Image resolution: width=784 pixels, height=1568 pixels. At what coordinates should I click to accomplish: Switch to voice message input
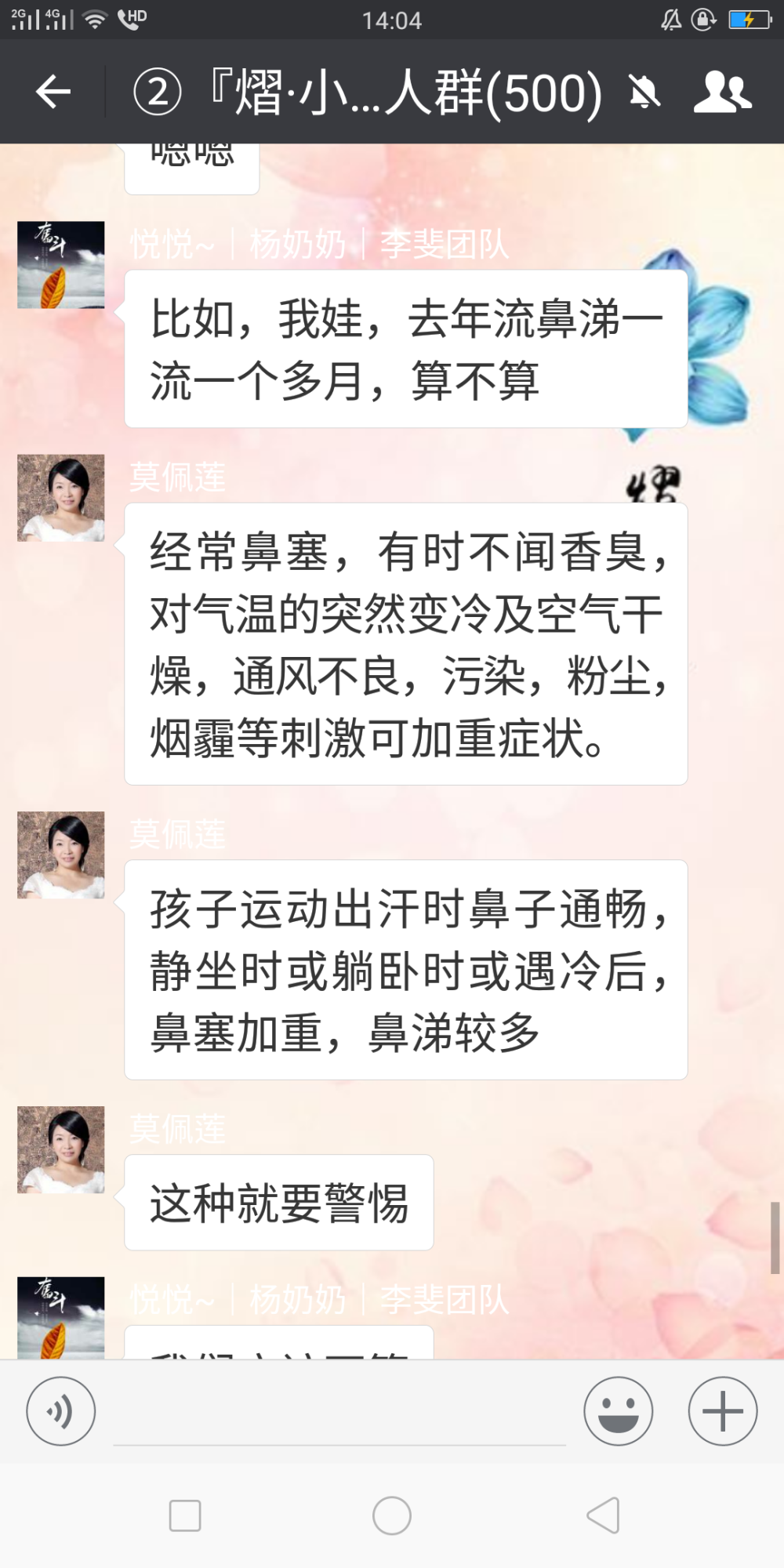pos(61,1411)
